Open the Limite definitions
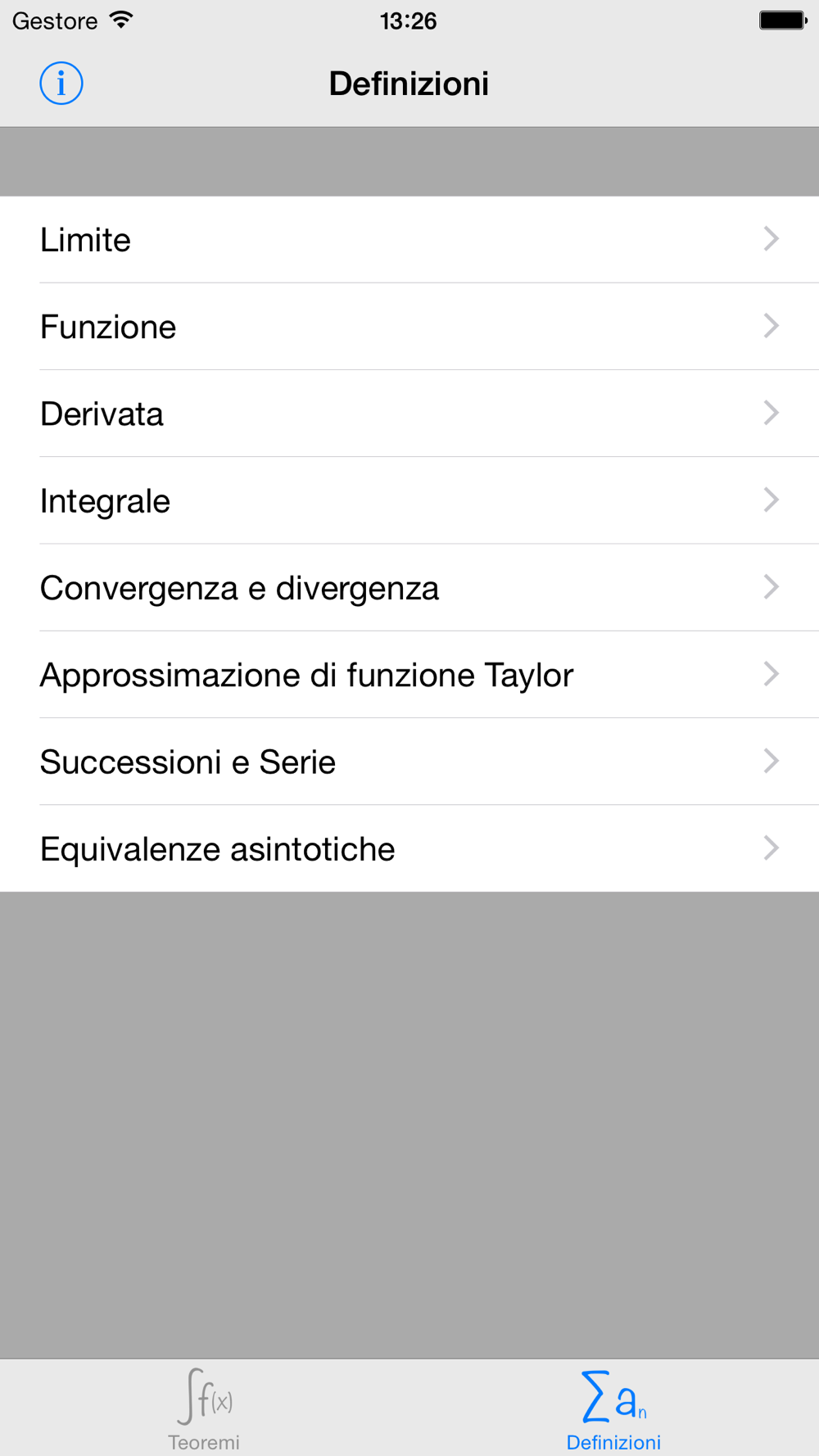 409,240
